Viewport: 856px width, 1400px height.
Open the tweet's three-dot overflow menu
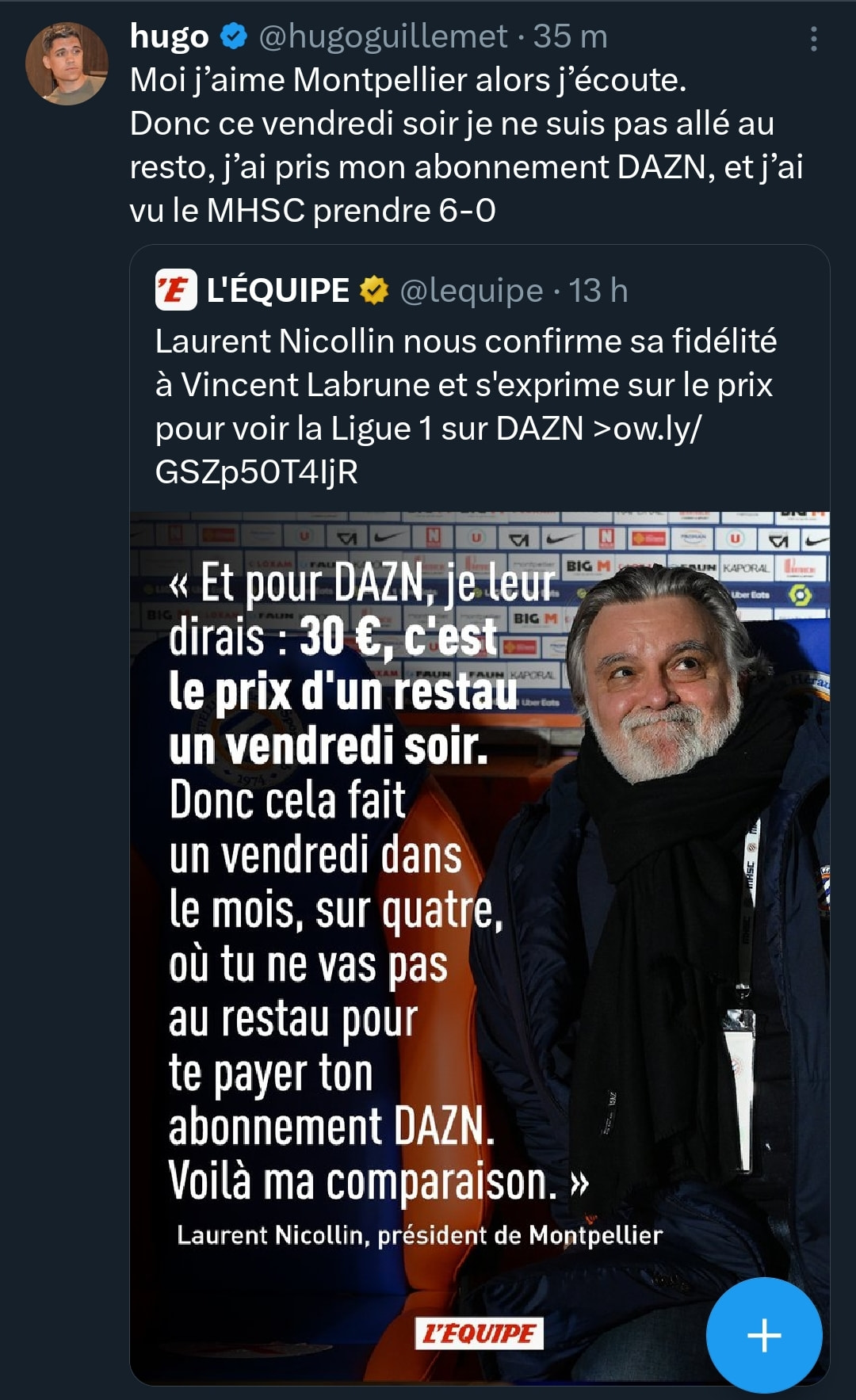[x=813, y=39]
